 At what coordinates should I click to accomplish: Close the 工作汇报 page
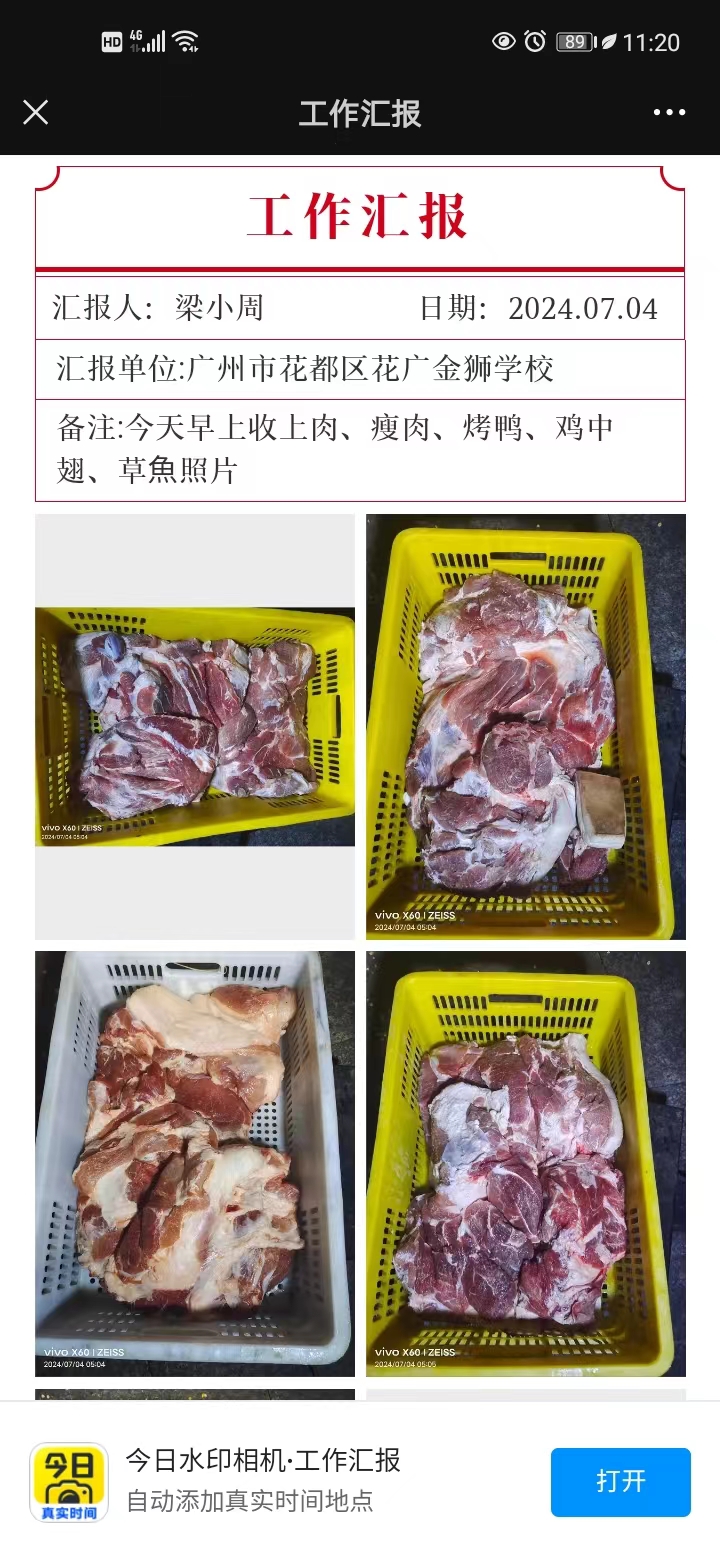click(x=36, y=112)
